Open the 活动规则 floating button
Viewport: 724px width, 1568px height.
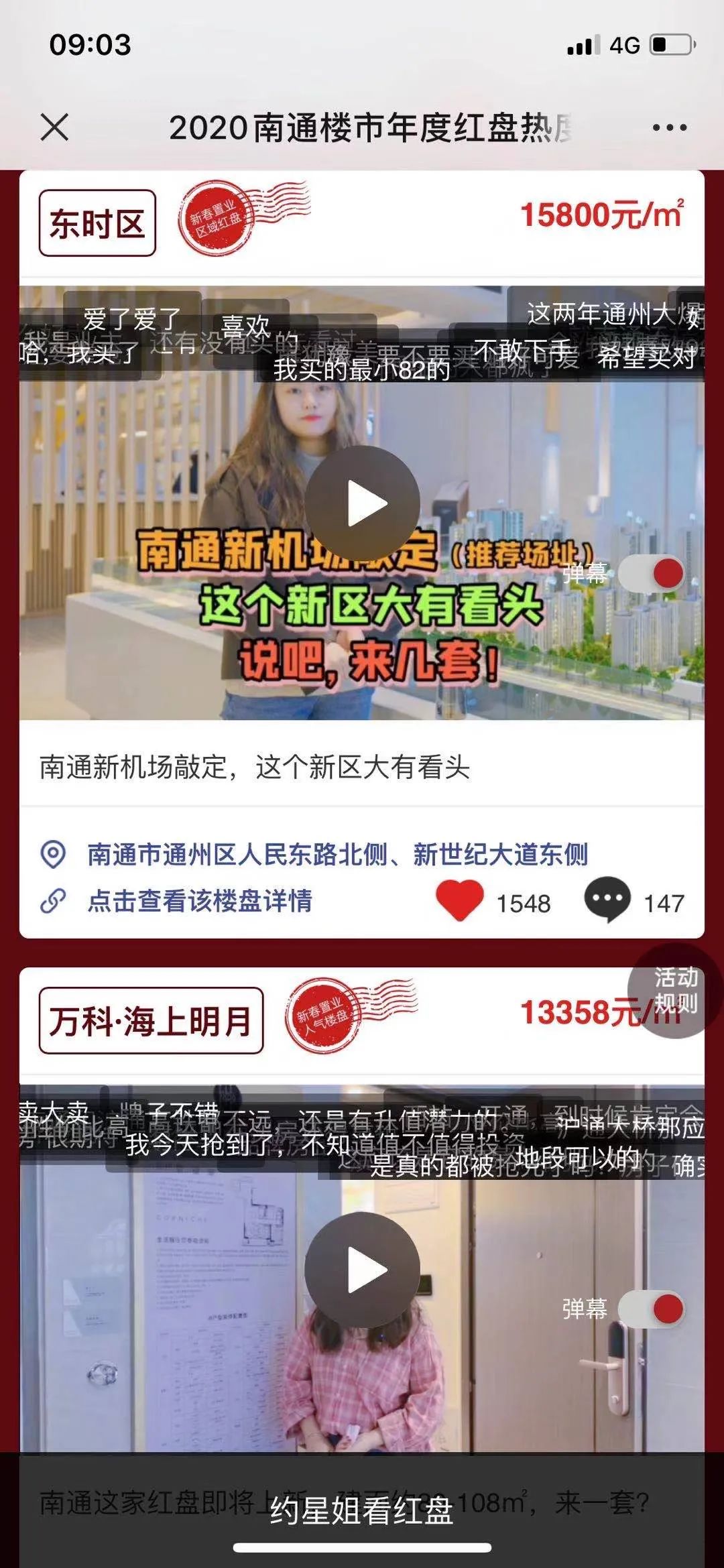[x=675, y=990]
